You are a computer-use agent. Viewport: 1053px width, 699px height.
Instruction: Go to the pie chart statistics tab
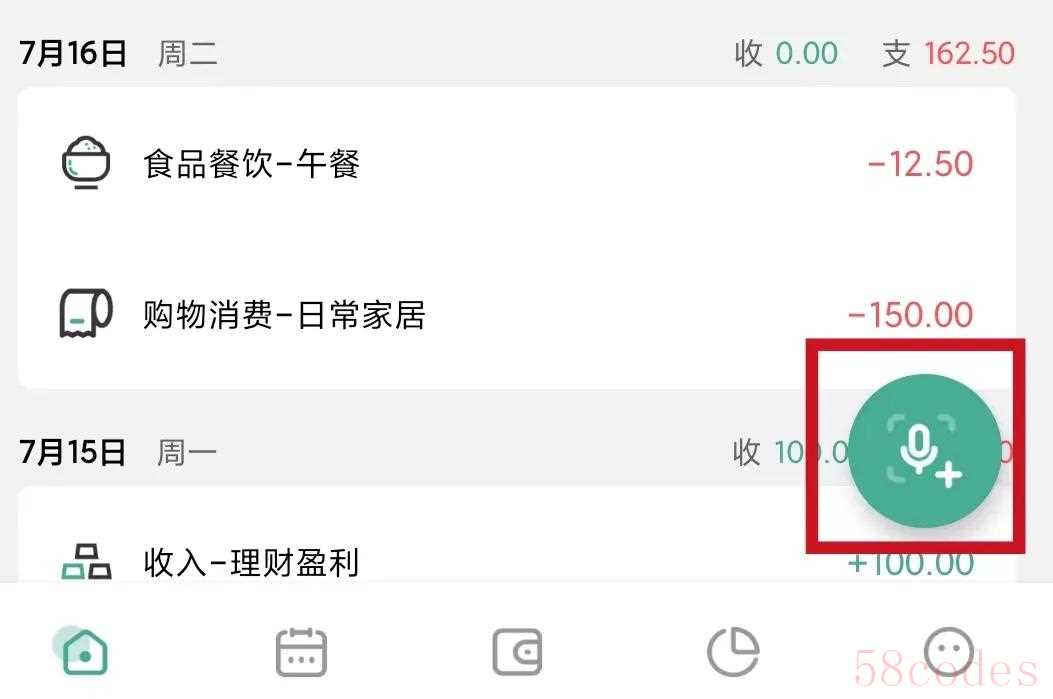tap(733, 652)
